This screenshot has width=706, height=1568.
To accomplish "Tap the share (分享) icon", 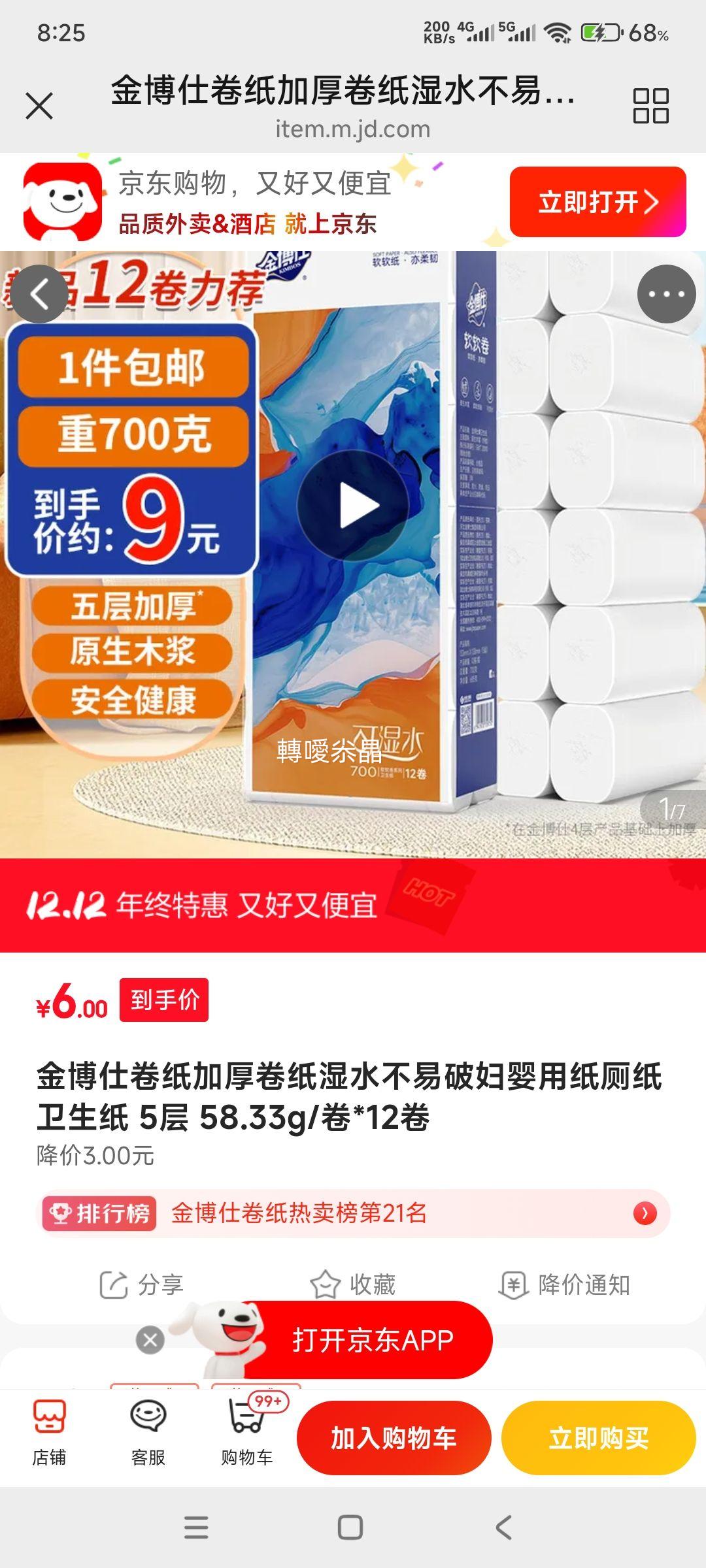I will point(114,1282).
